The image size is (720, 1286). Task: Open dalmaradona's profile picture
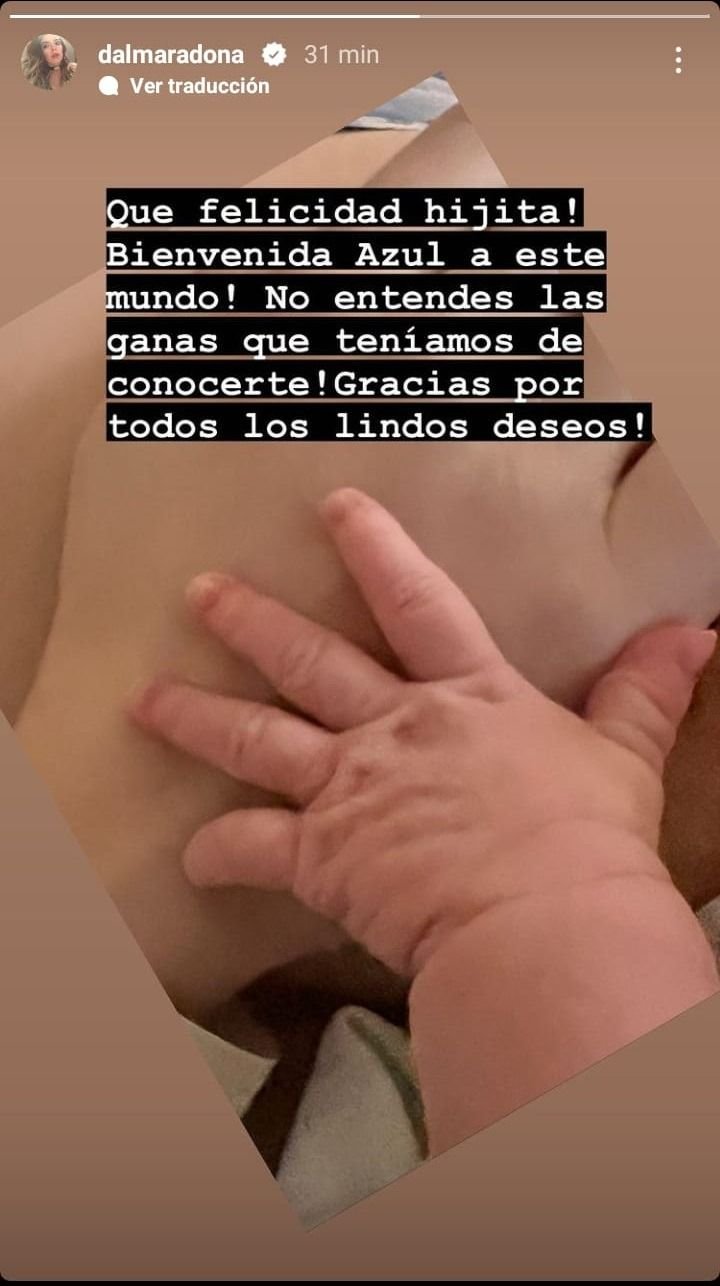coord(48,61)
